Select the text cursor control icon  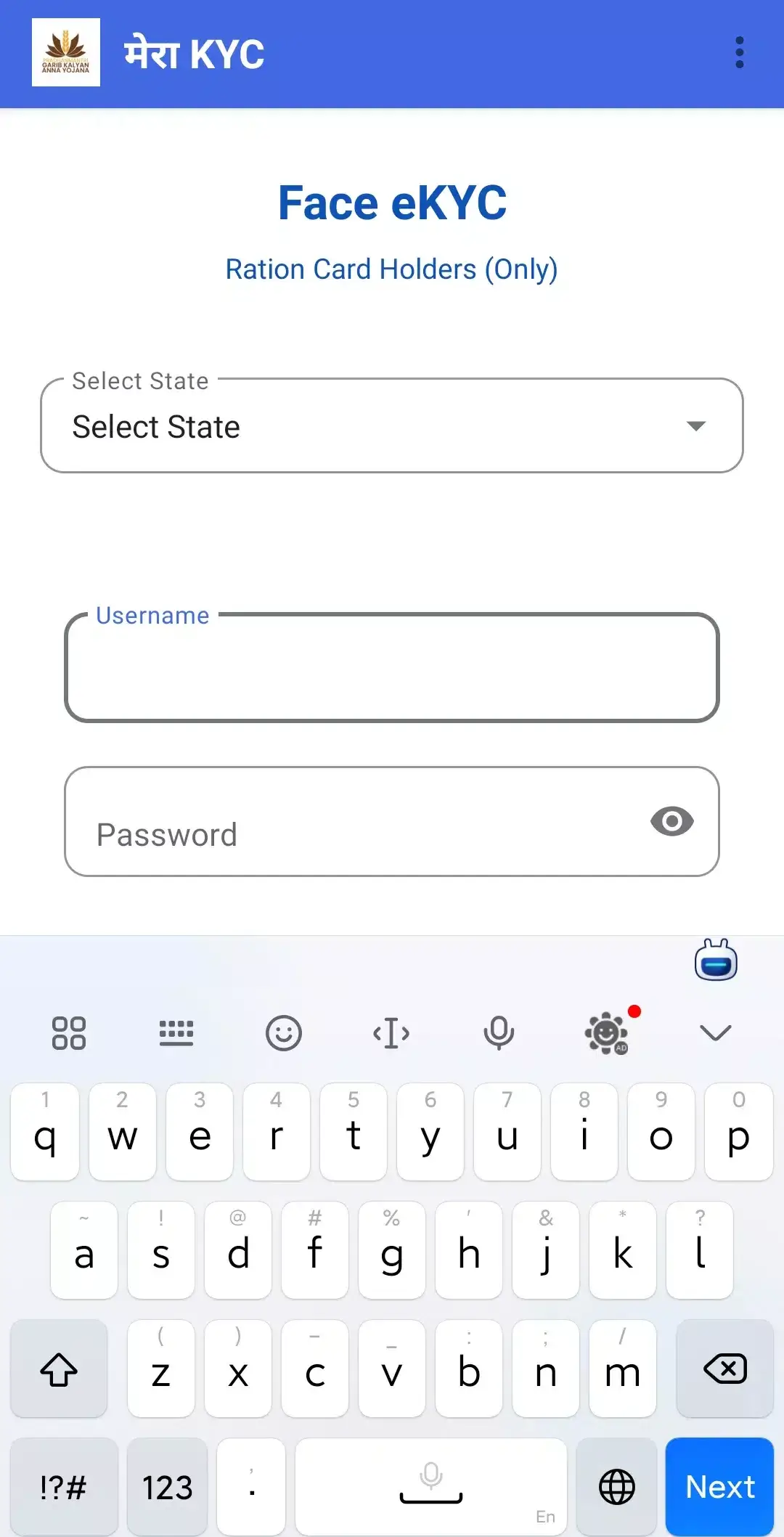[391, 1032]
